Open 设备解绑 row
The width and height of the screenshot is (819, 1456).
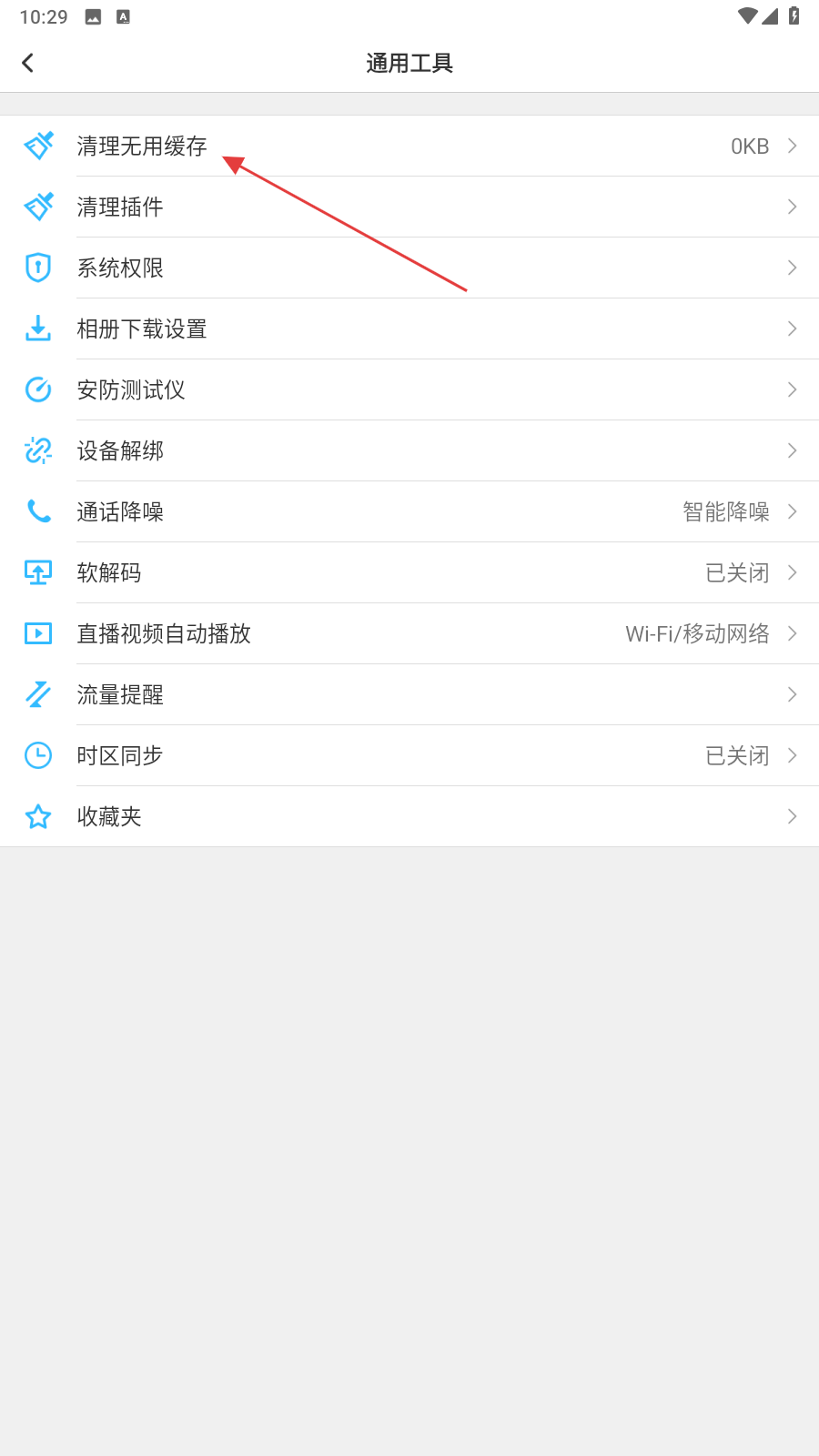coord(120,451)
